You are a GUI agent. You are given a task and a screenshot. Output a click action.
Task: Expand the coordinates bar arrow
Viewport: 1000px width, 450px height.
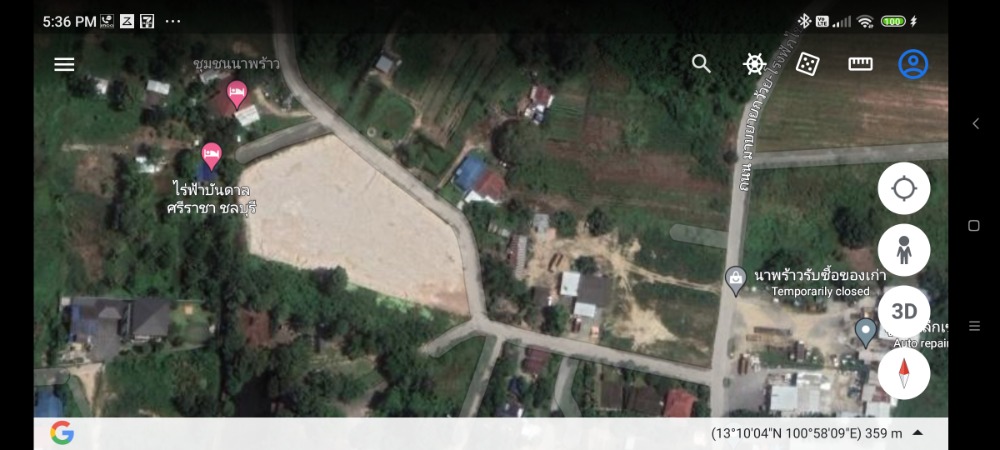tap(918, 433)
